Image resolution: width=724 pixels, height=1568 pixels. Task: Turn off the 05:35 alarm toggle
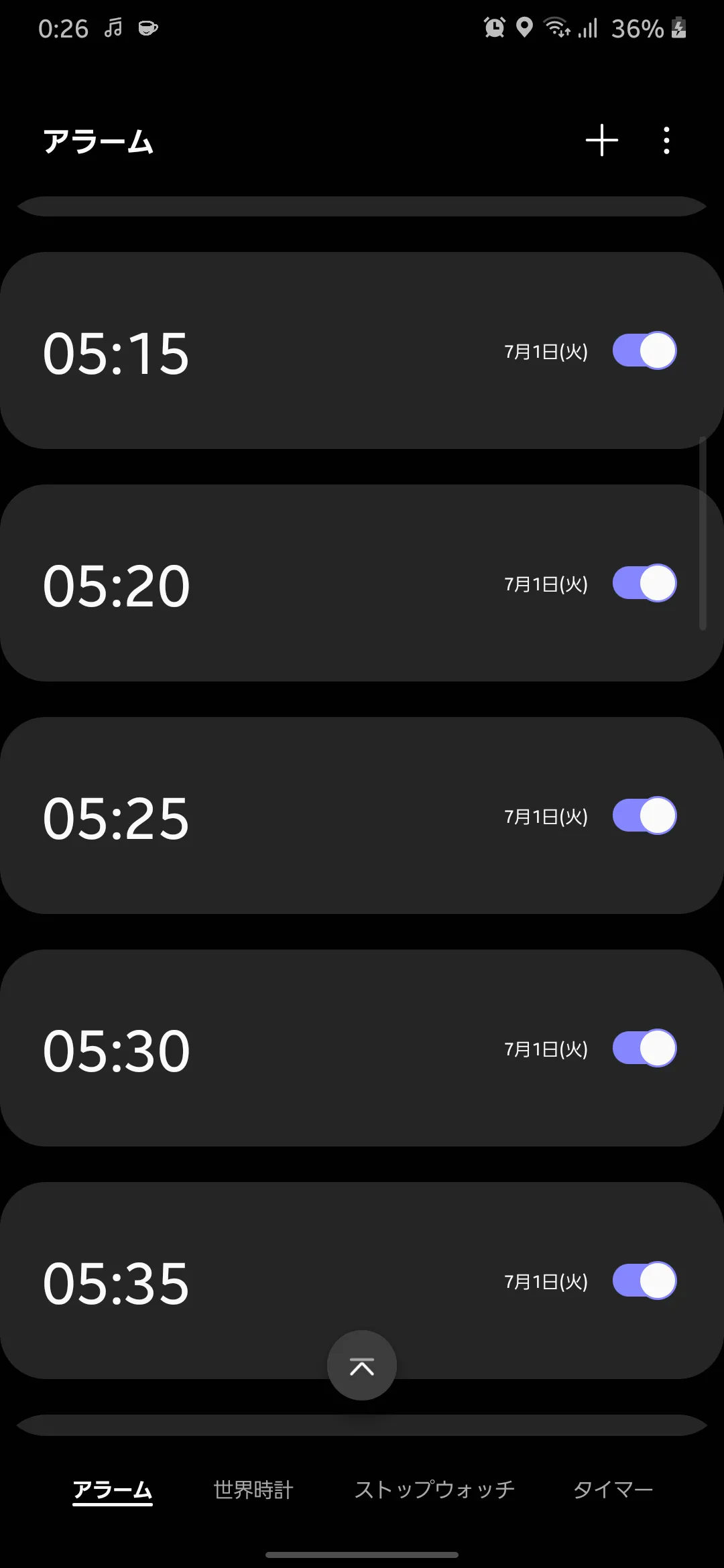(x=644, y=1281)
